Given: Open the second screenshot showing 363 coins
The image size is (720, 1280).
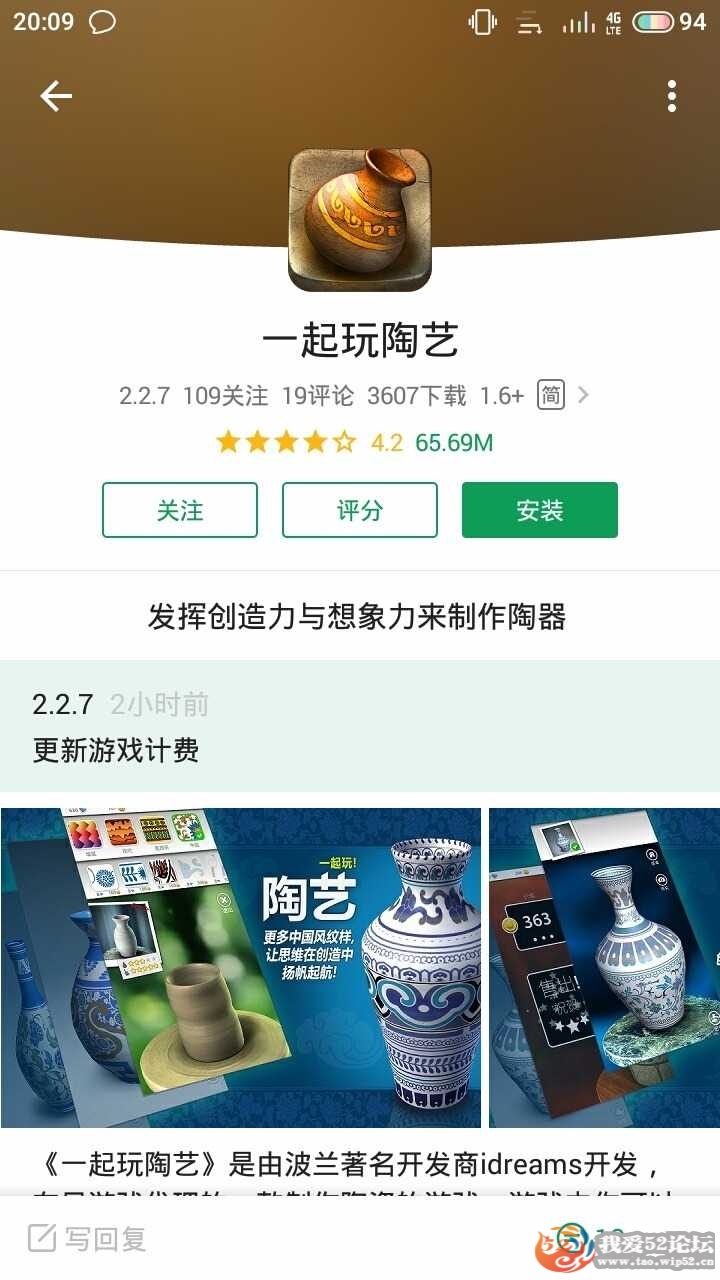Looking at the screenshot, I should pos(604,968).
